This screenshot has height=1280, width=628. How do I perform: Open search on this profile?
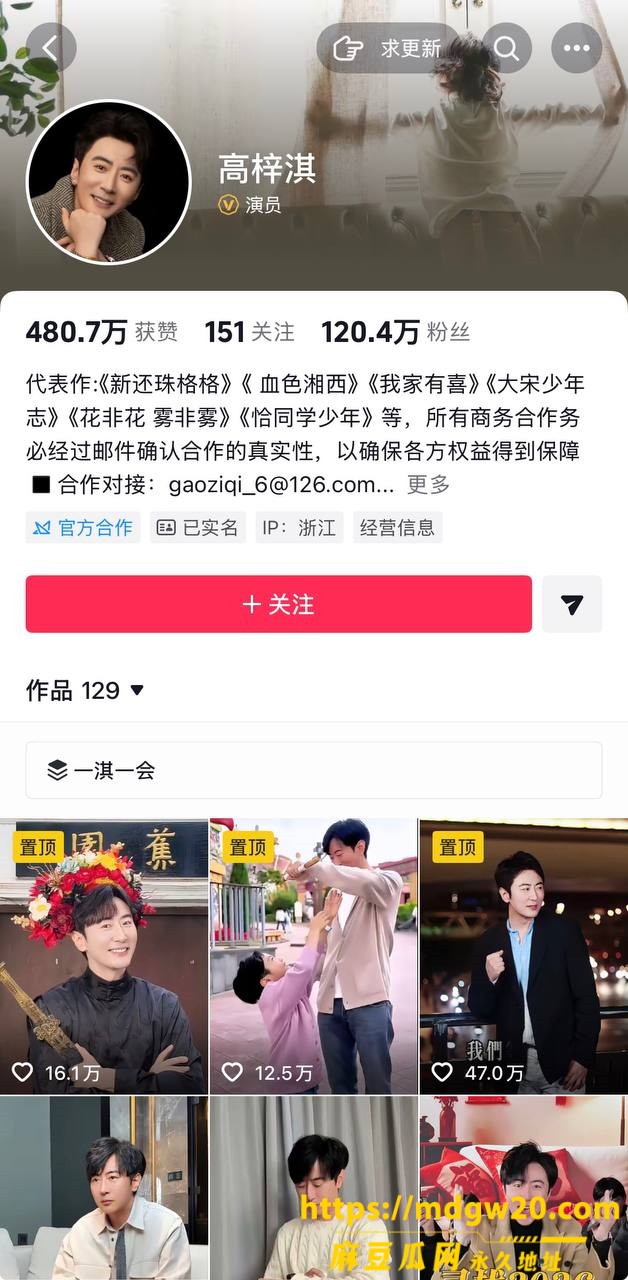506,48
